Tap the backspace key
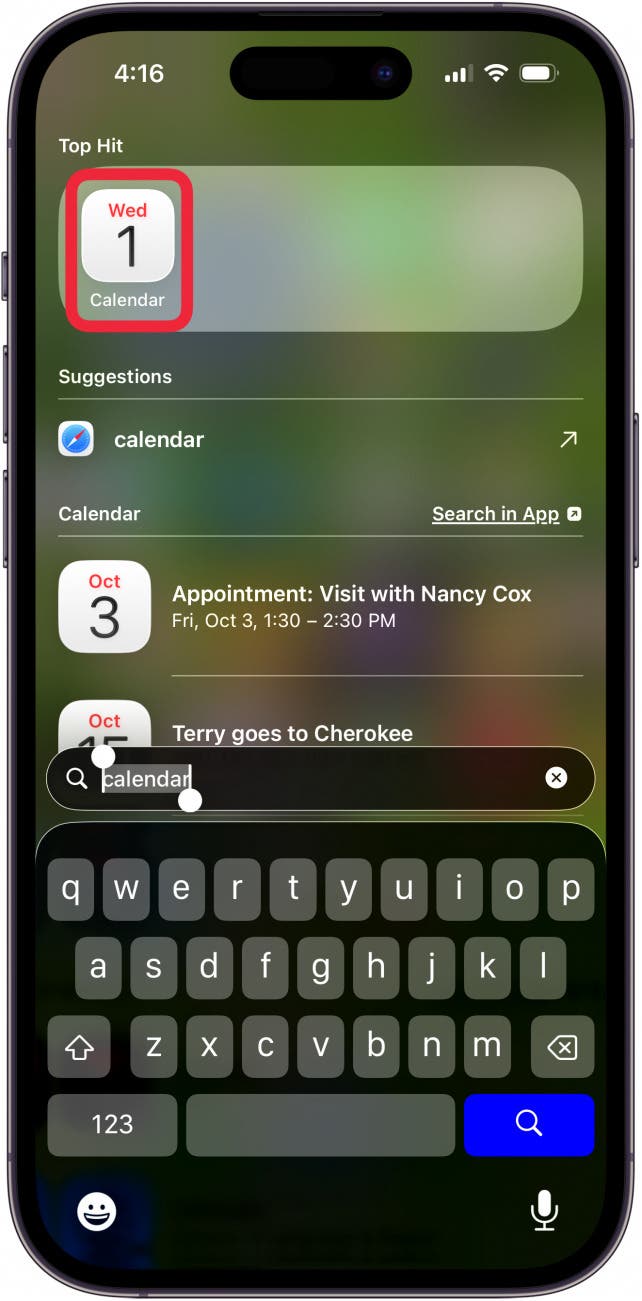Viewport: 642px width, 1301px height. tap(562, 1047)
